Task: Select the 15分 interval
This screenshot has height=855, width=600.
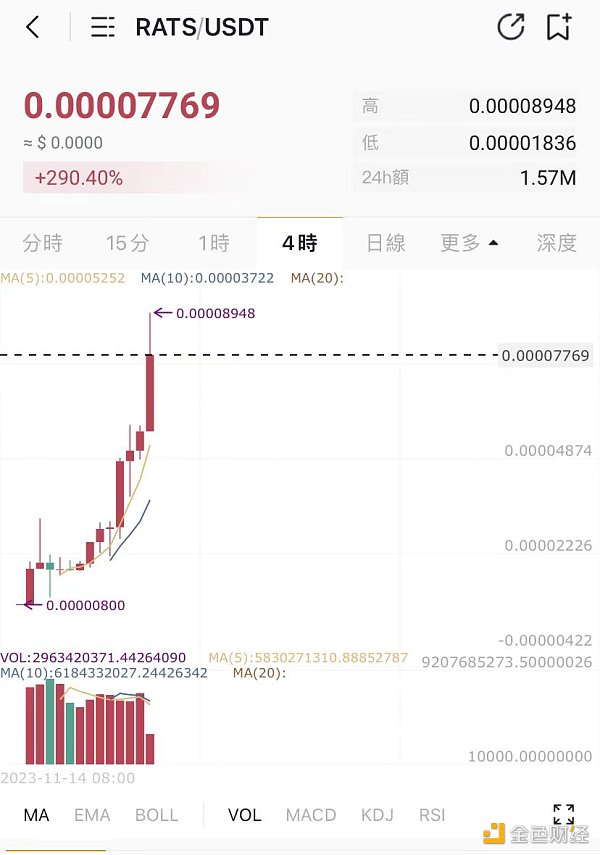Action: (x=128, y=243)
